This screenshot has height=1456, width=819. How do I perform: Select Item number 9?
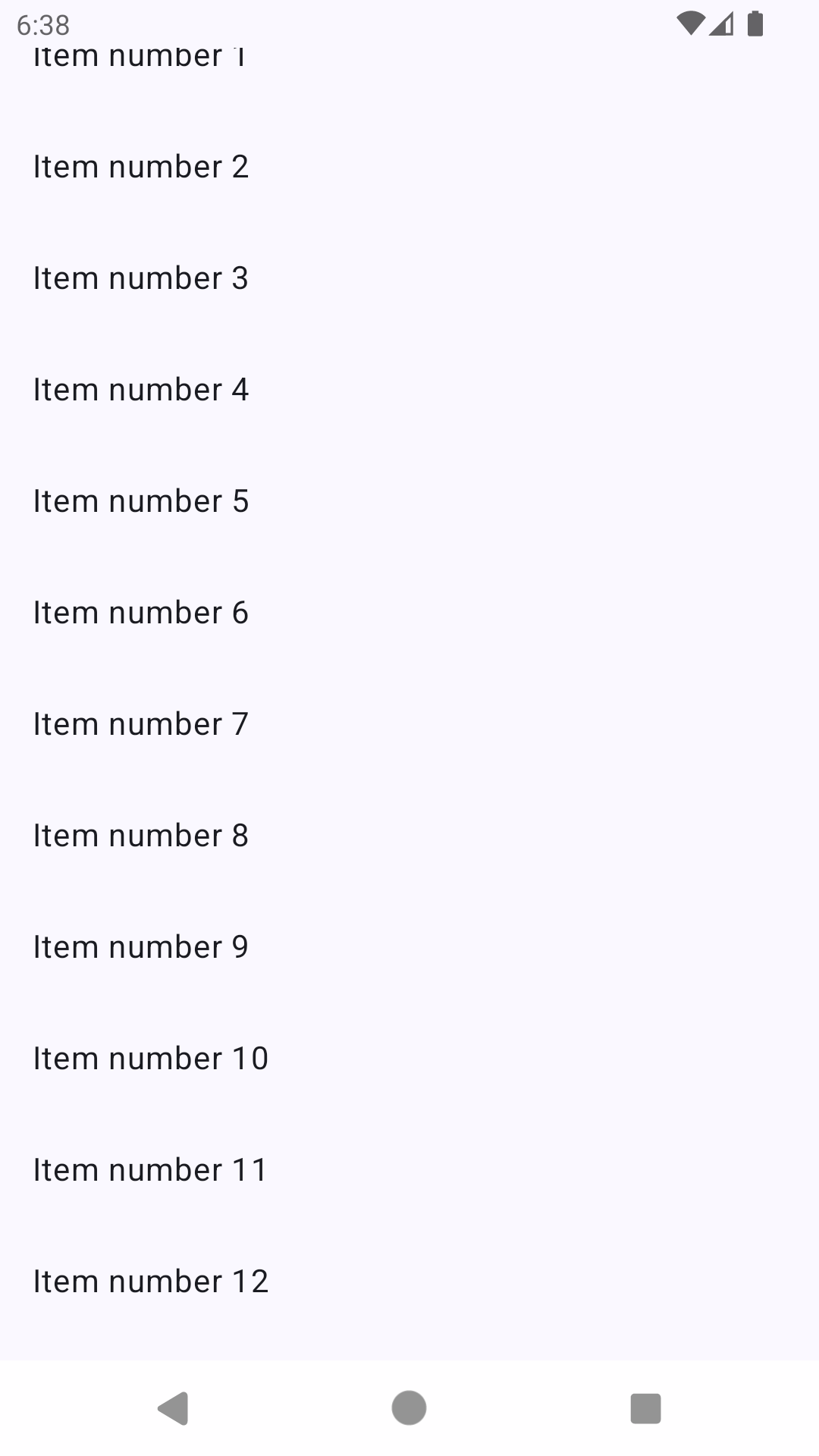point(140,946)
